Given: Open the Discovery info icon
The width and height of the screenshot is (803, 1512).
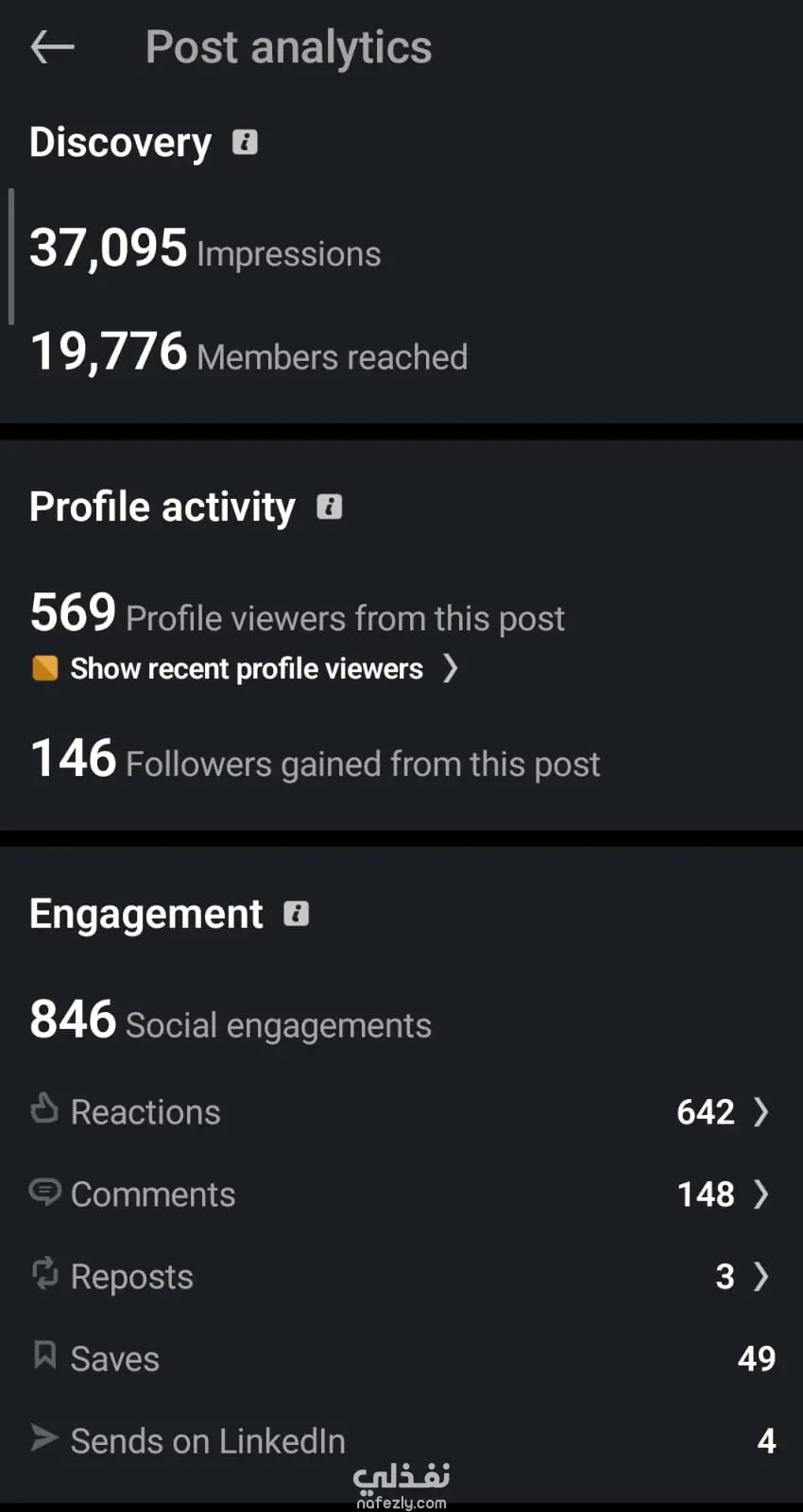Looking at the screenshot, I should coord(246,143).
